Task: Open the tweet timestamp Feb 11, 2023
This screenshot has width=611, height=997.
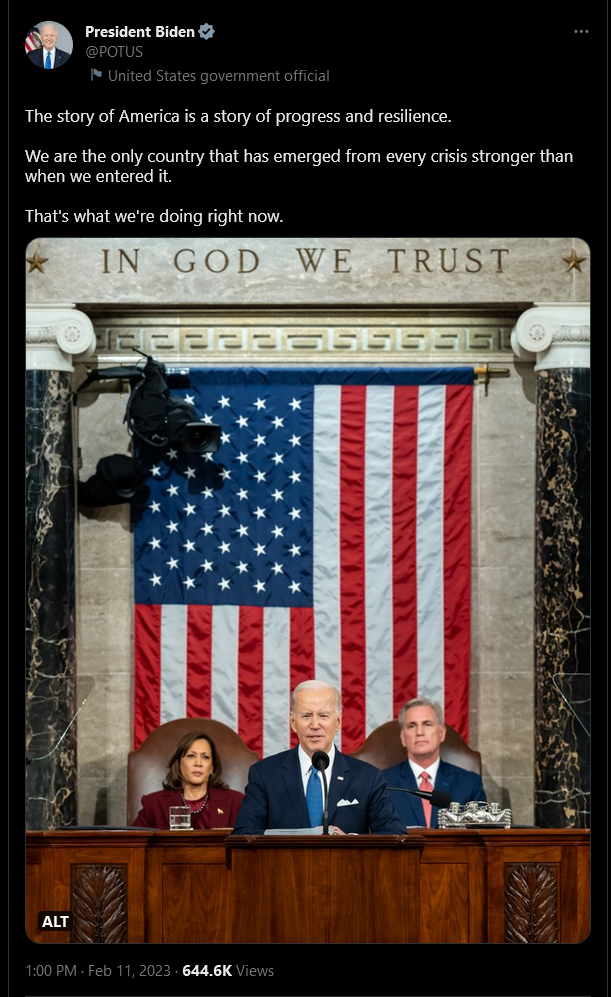Action: tap(98, 971)
